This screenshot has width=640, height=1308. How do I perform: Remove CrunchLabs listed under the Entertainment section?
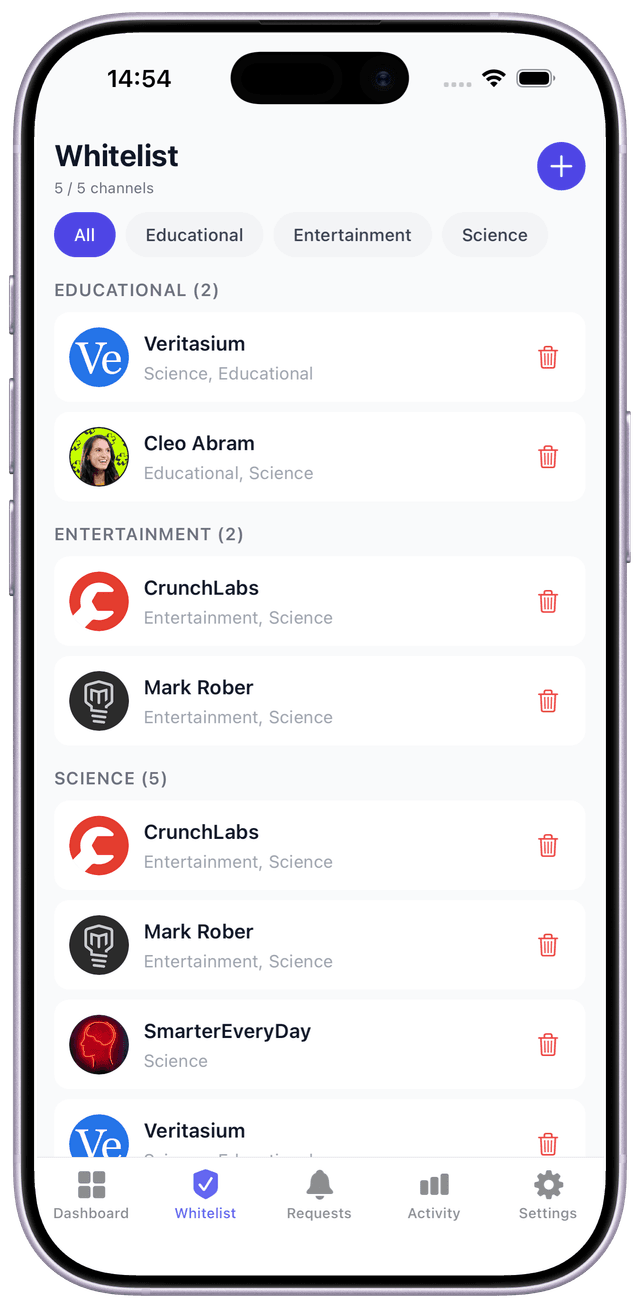(548, 601)
